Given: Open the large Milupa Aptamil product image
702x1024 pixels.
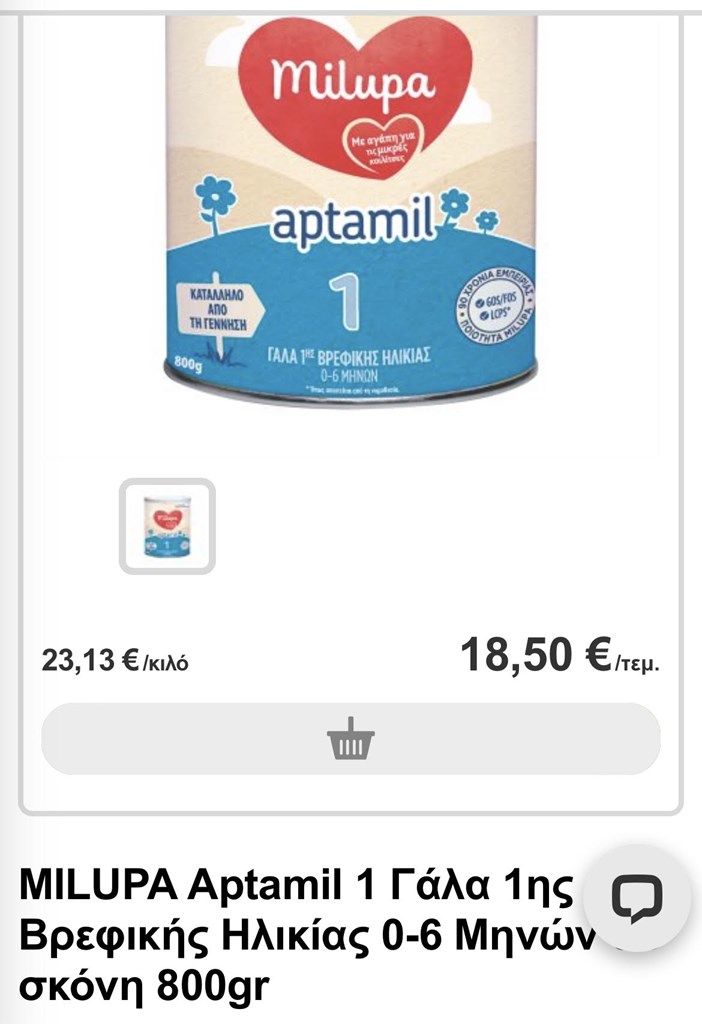Looking at the screenshot, I should [350, 210].
